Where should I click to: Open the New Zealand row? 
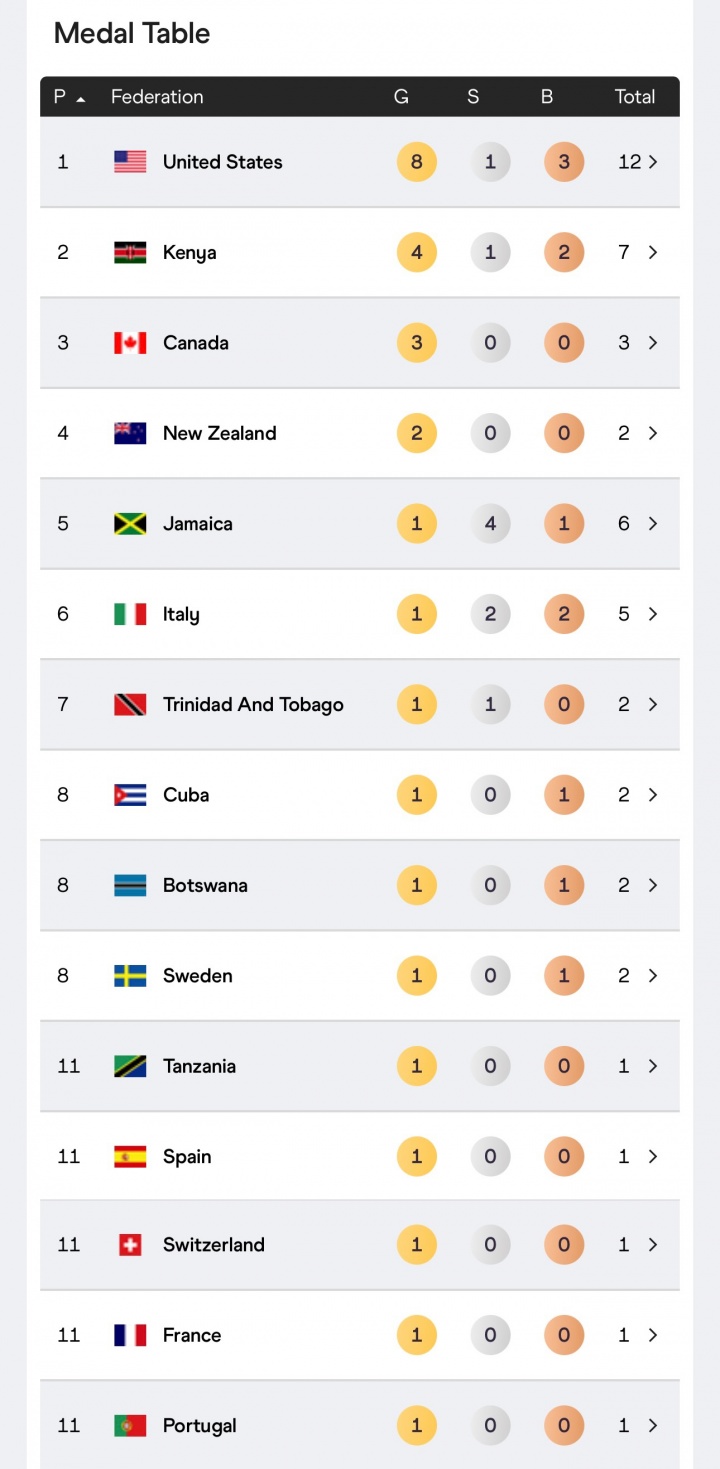tap(360, 433)
